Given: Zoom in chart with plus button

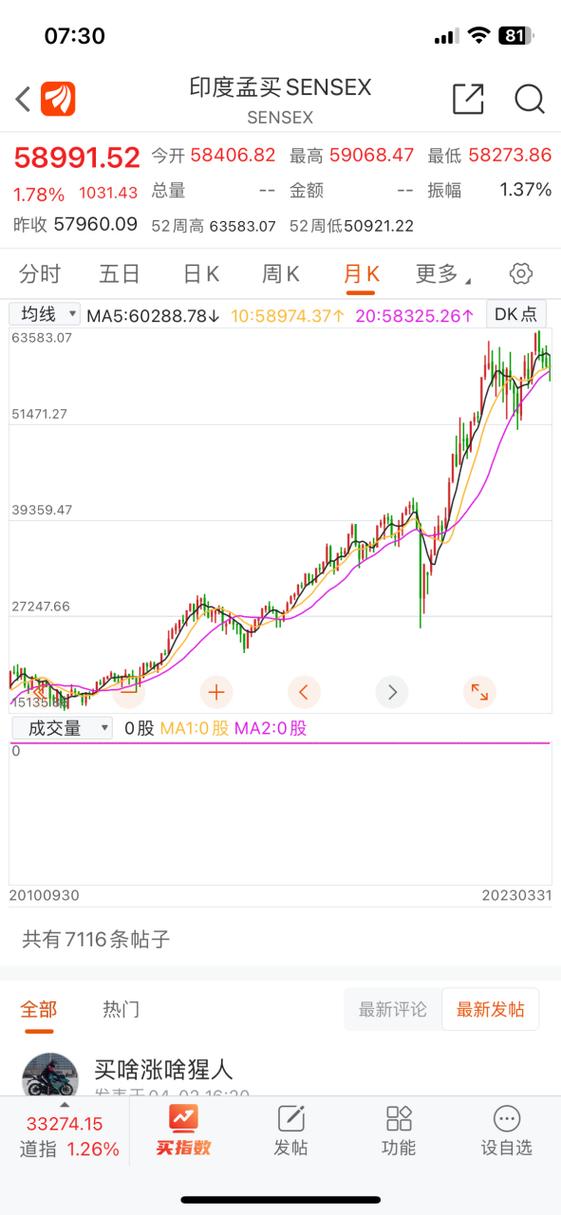Looking at the screenshot, I should coord(216,691).
